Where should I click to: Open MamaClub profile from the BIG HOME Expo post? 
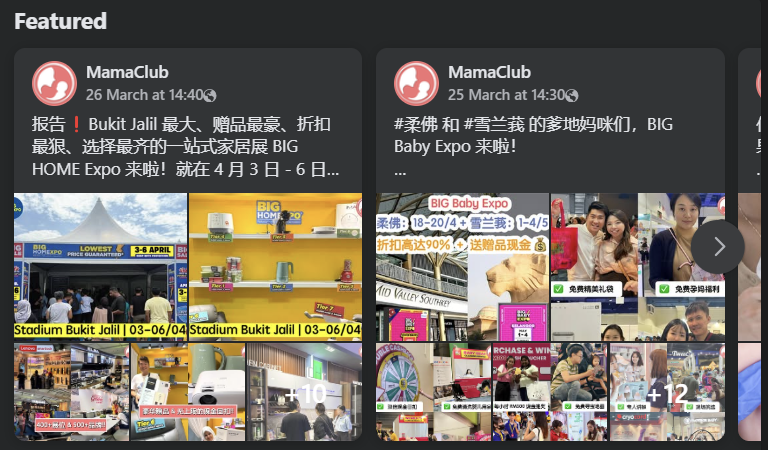[127, 72]
